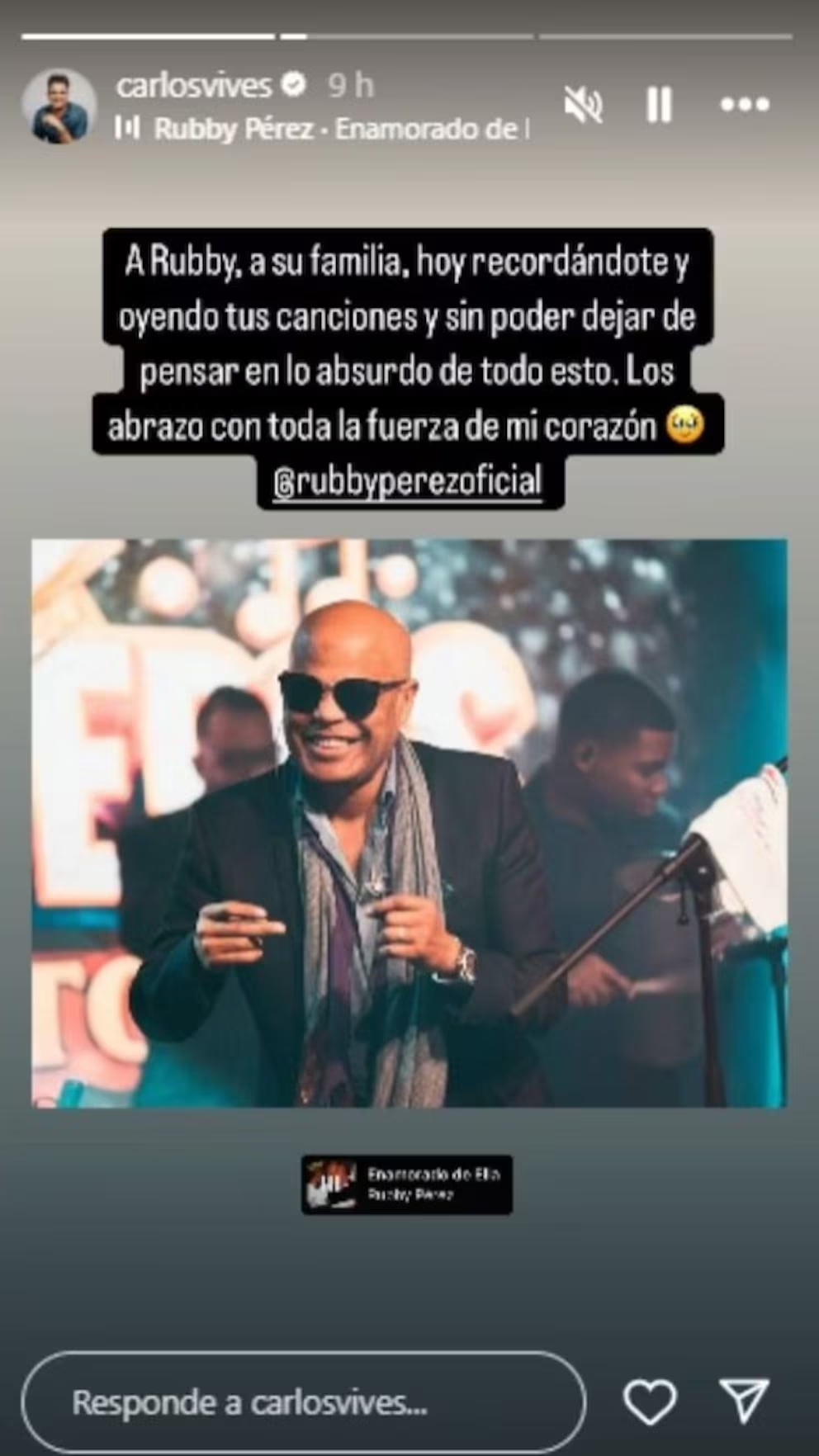
Task: Open carlosvives profile picture
Action: click(x=59, y=106)
